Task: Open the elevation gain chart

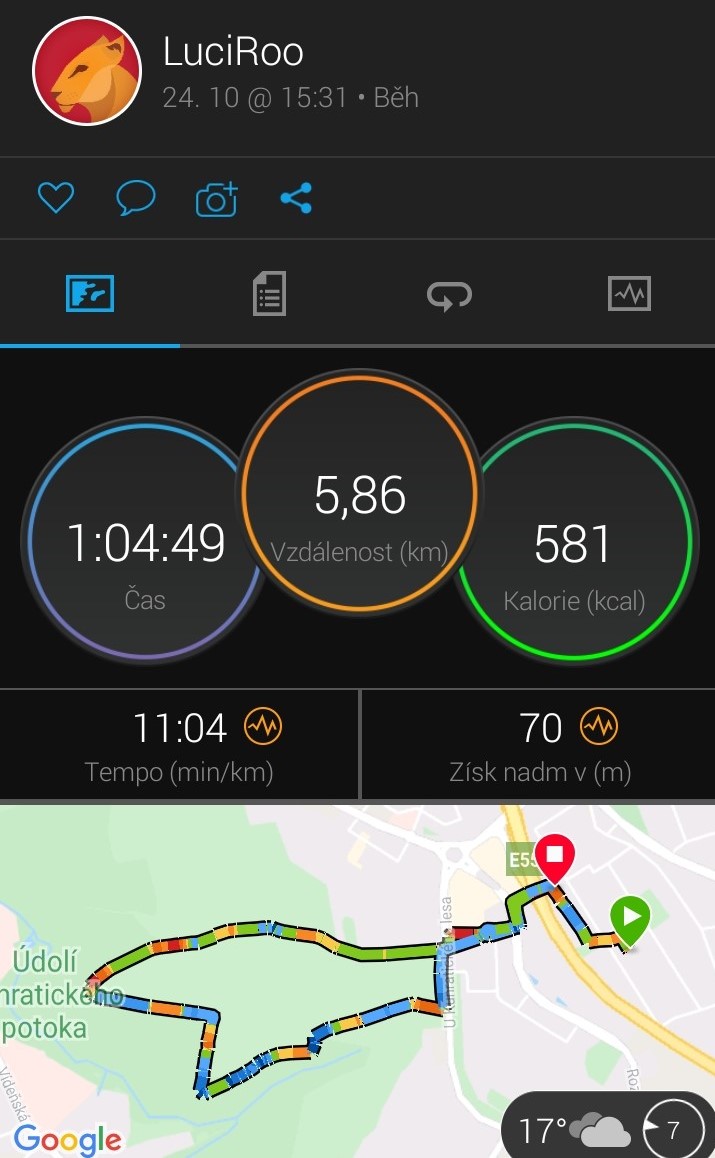Action: pos(599,727)
